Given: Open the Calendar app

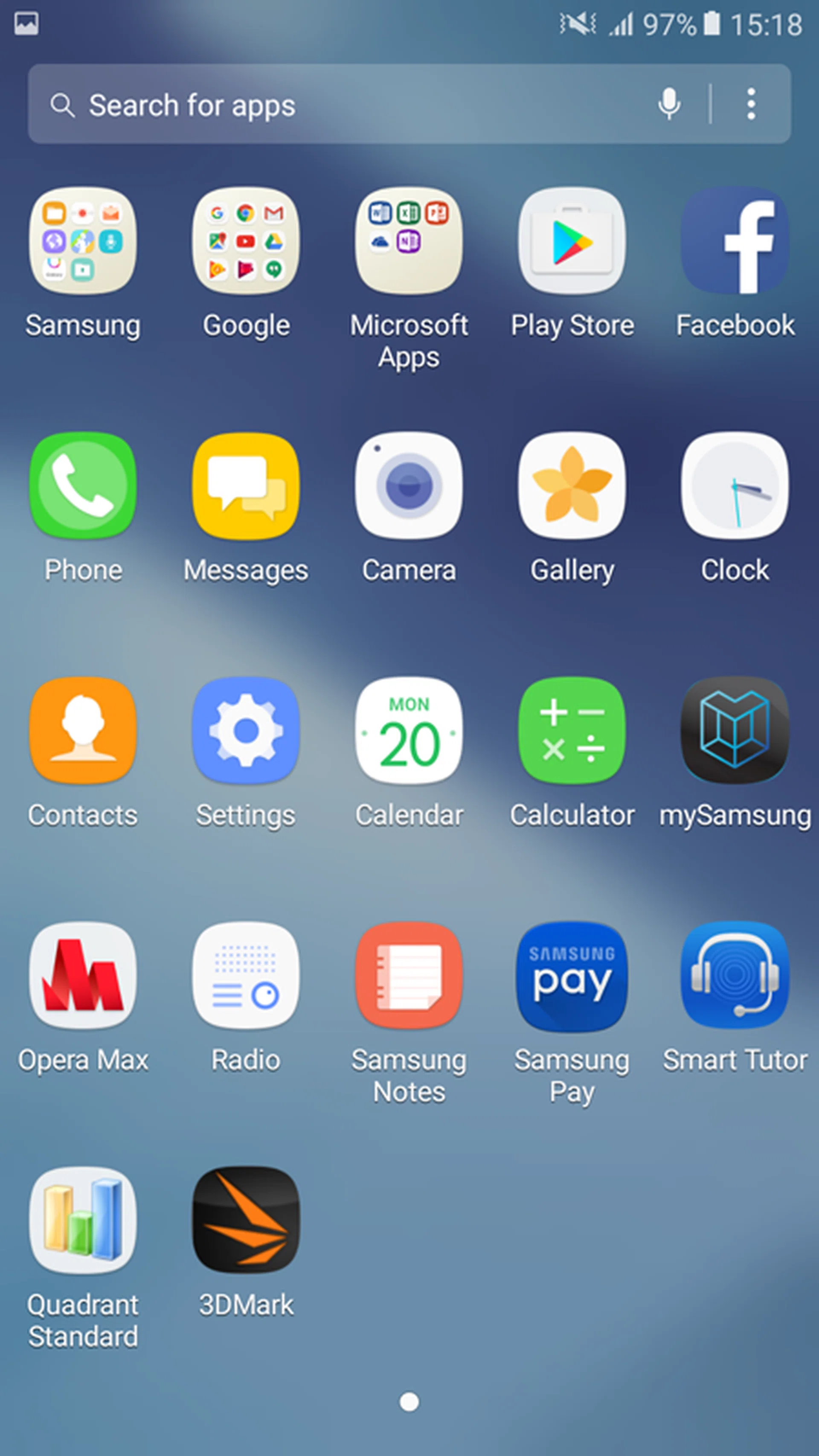Looking at the screenshot, I should (409, 731).
